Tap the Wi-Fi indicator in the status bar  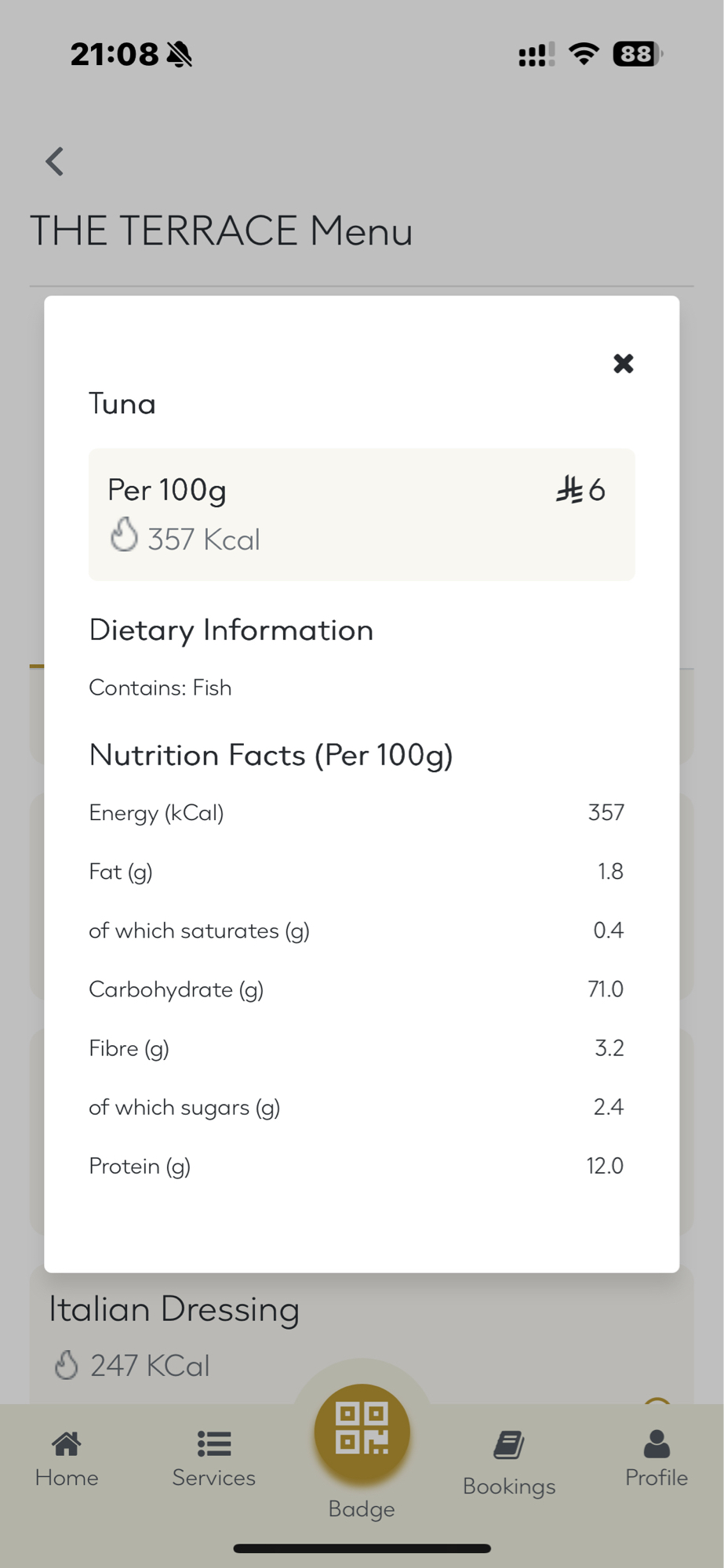(584, 53)
